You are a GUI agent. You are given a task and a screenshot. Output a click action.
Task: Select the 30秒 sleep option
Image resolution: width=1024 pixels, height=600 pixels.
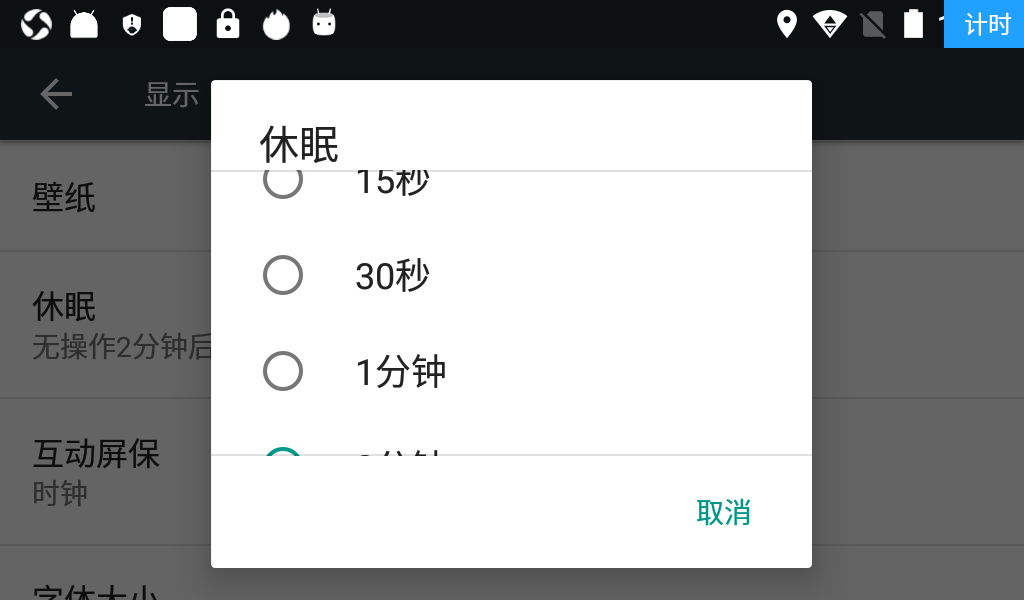coord(391,276)
